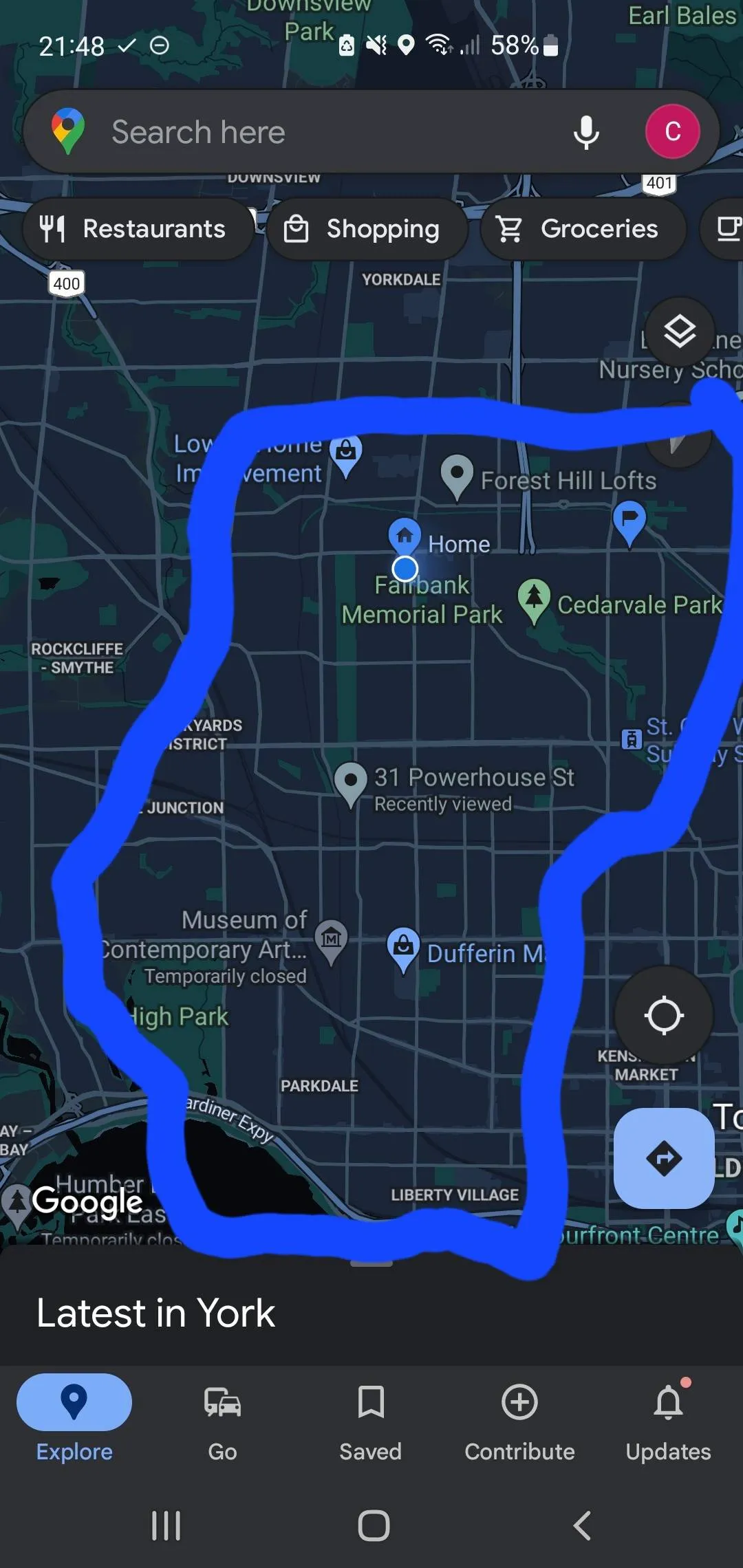Select the Dufferin Mall shopping marker
The image size is (743, 1568).
coord(404,948)
